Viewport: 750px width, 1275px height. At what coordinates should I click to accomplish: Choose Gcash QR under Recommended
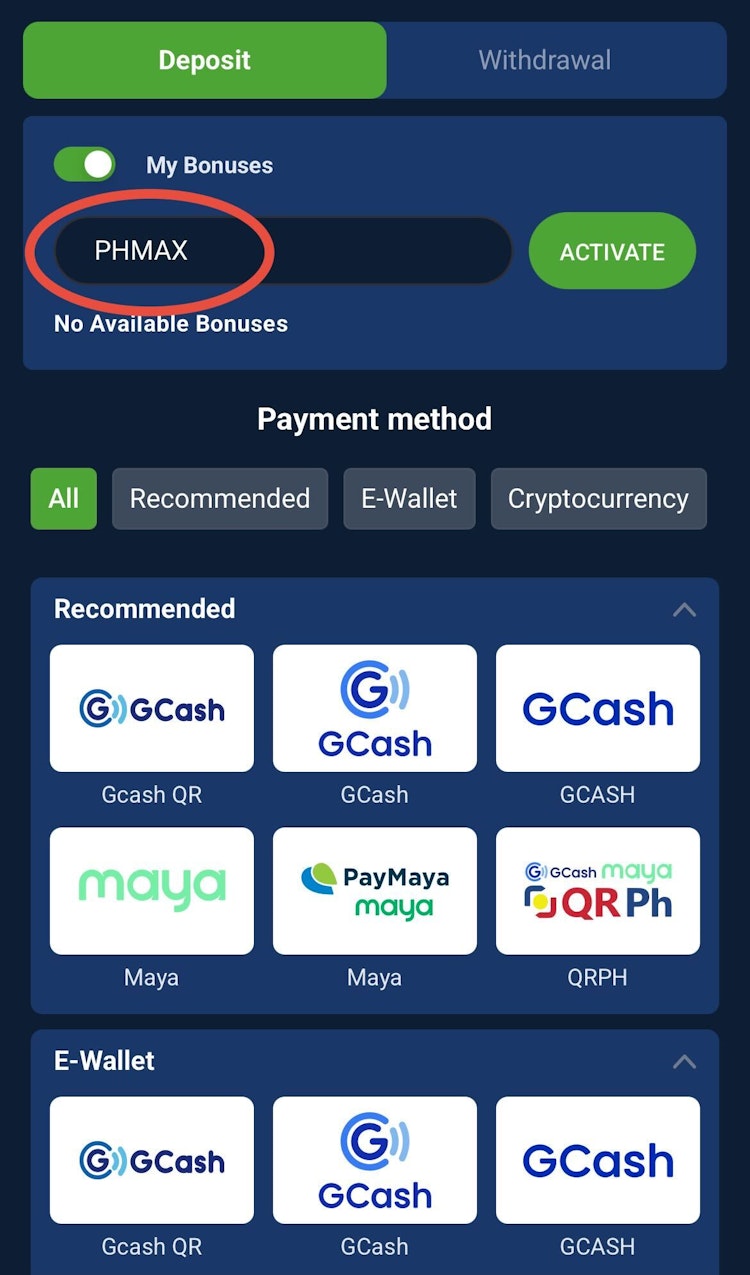point(152,708)
